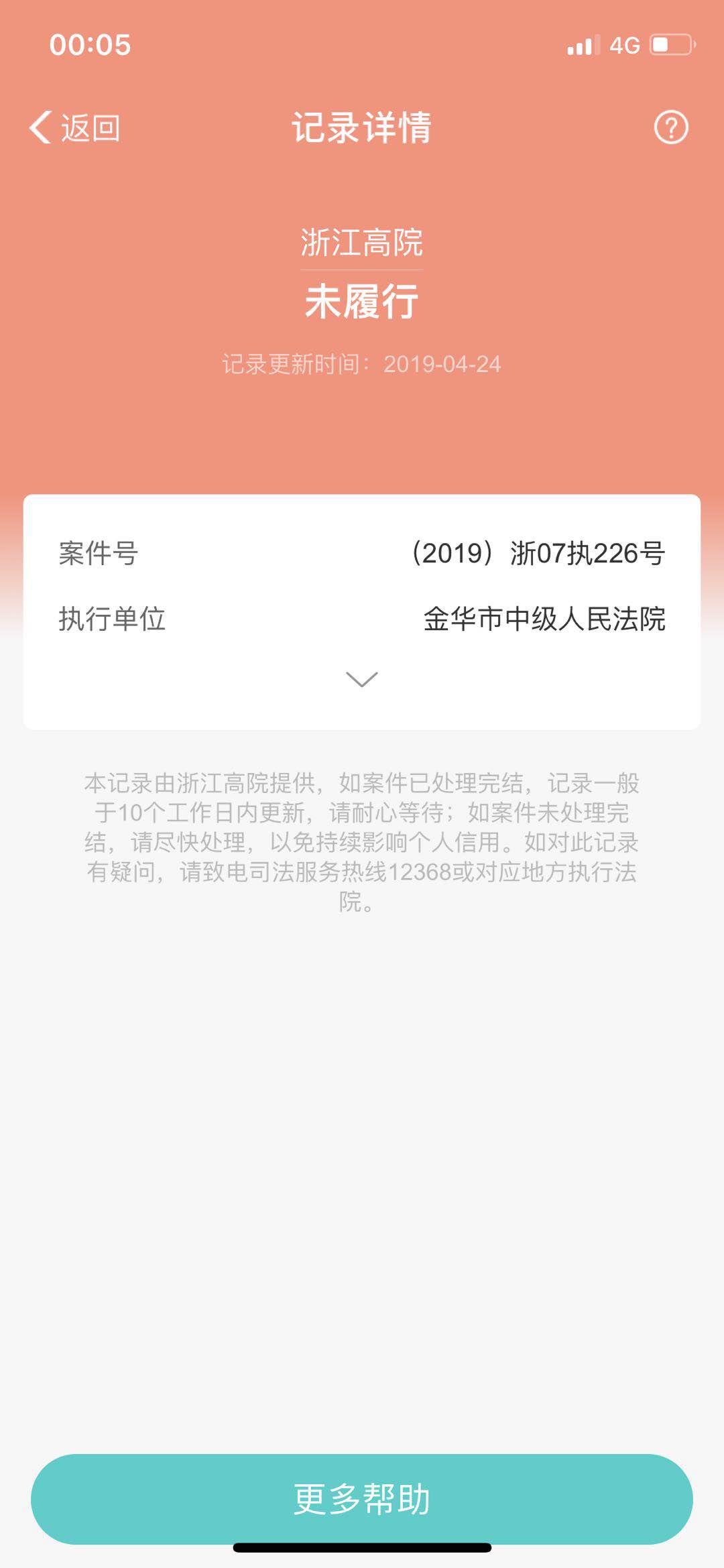Go back using the 返回 button
This screenshot has height=1568, width=724.
pyautogui.click(x=75, y=127)
